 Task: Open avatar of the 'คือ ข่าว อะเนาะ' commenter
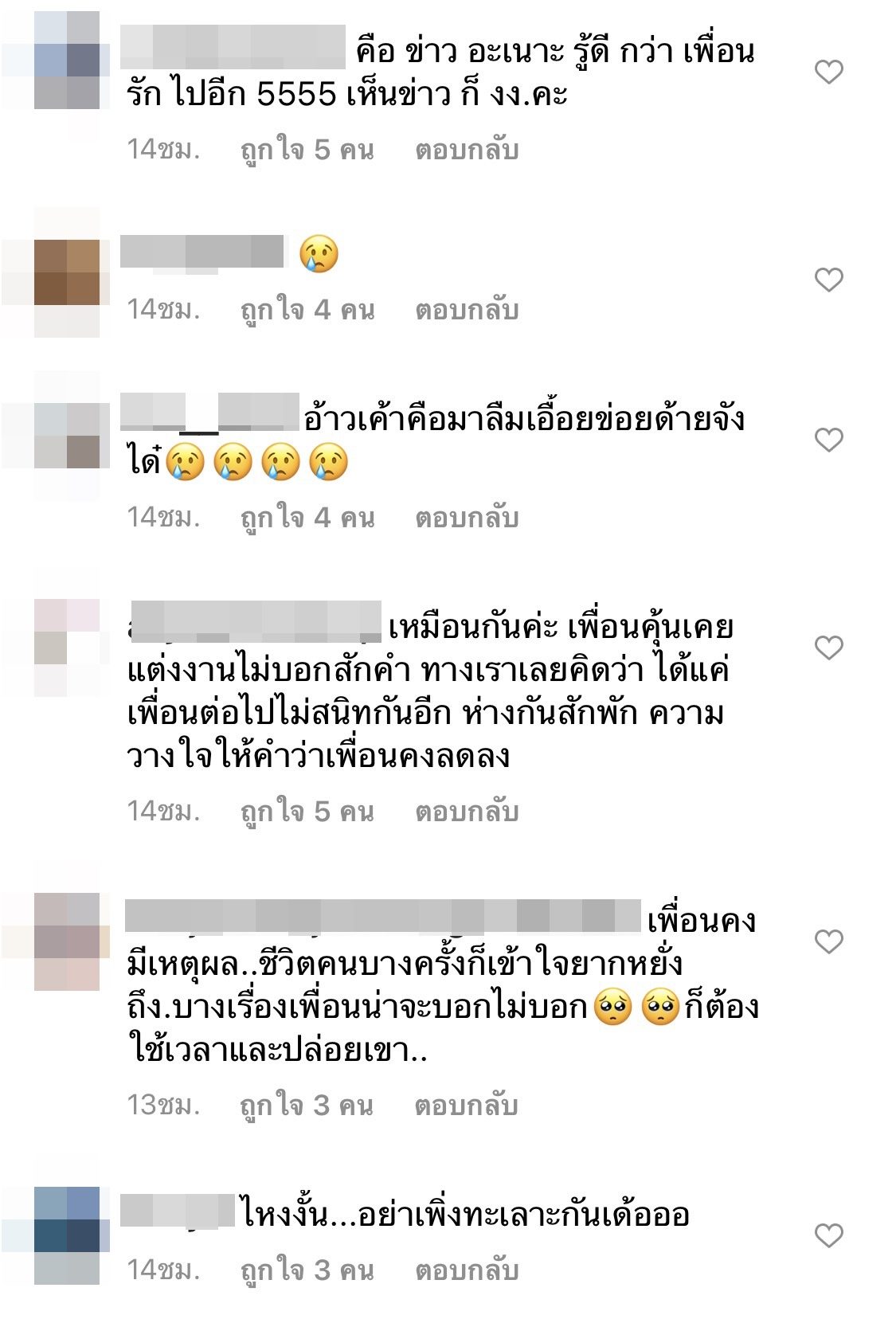tap(67, 61)
